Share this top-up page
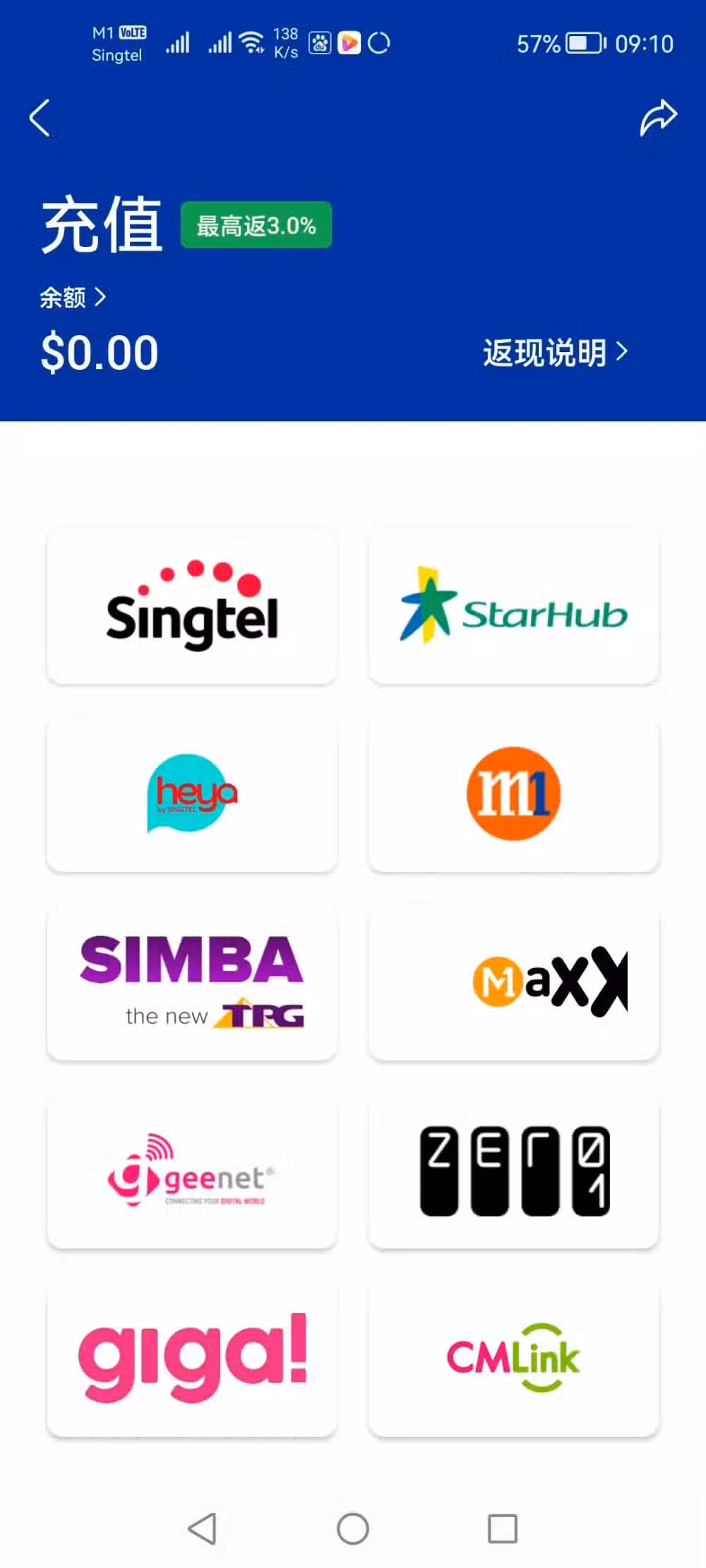The image size is (706, 1568). [658, 117]
